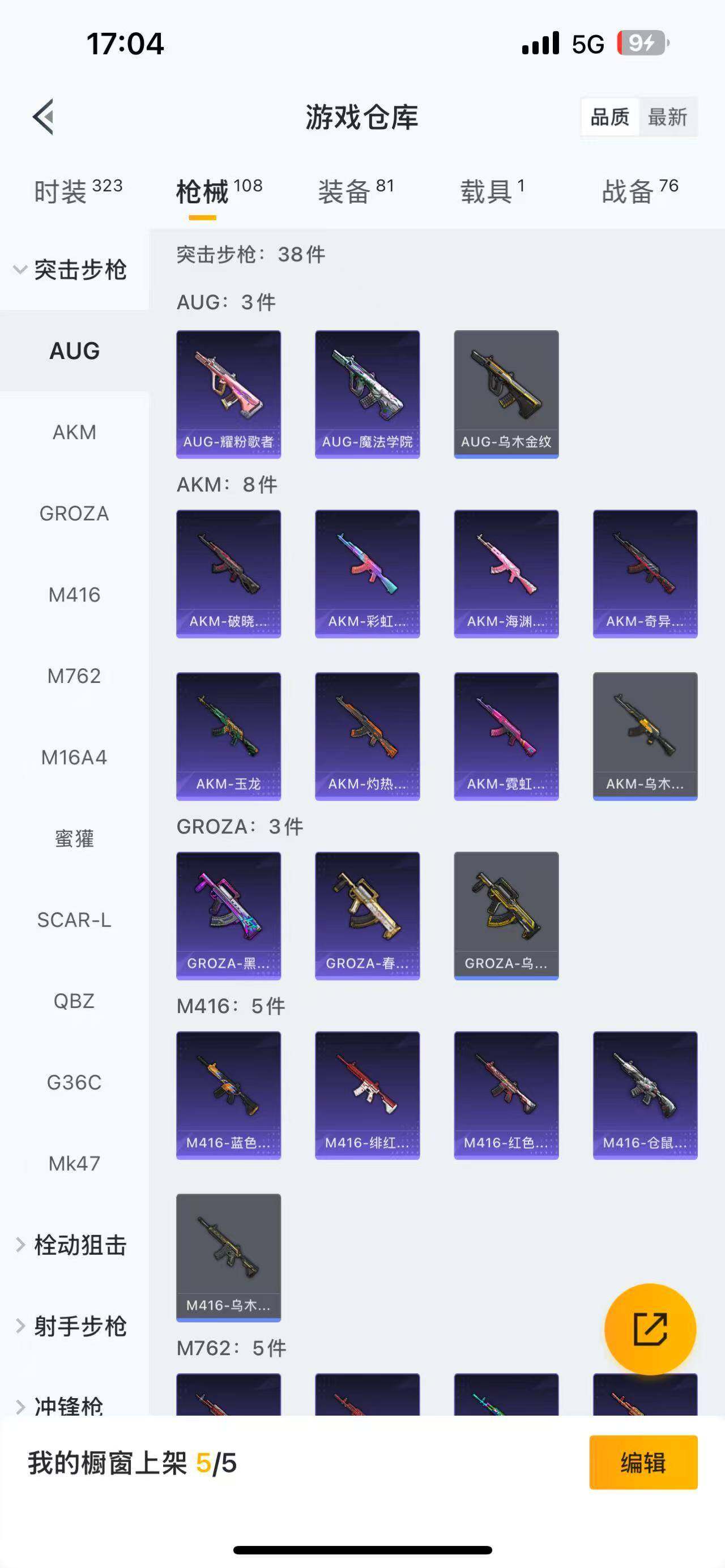Select SCAR-L in the side list
The width and height of the screenshot is (725, 1568).
[x=74, y=920]
